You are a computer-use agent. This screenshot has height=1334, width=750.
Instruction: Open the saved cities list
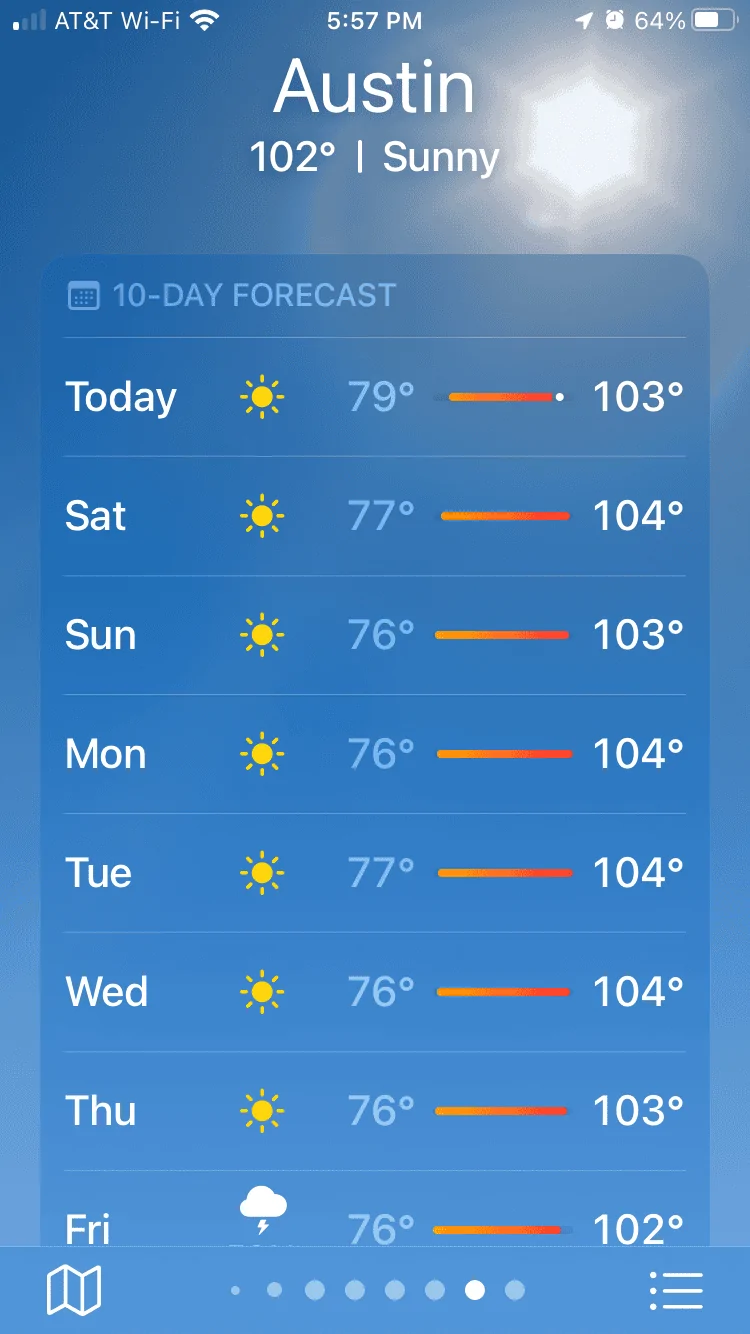coord(676,1290)
